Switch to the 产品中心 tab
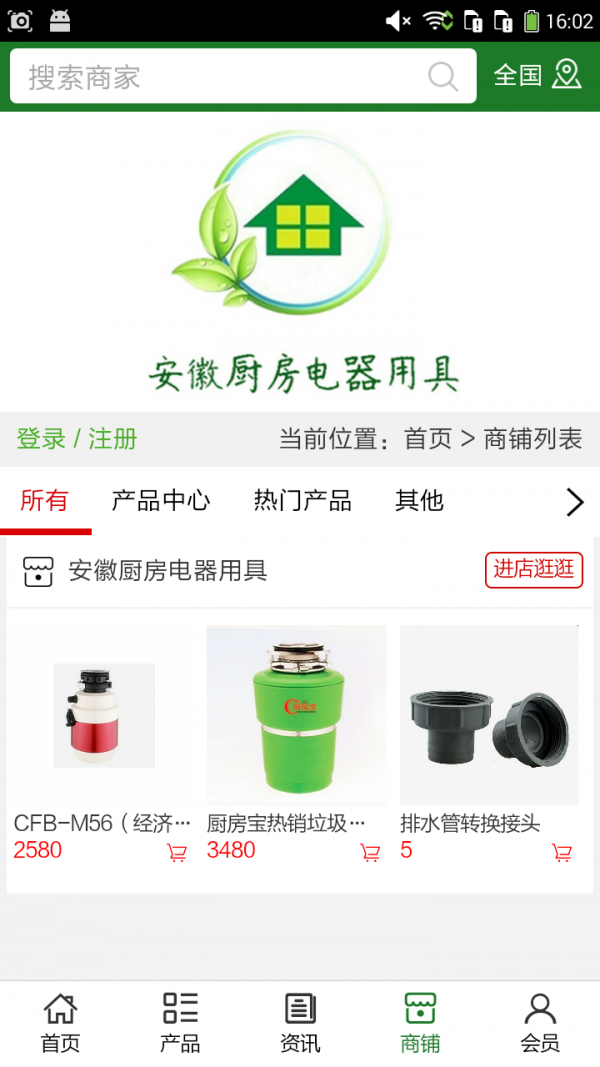This screenshot has width=600, height=1067. pos(161,501)
